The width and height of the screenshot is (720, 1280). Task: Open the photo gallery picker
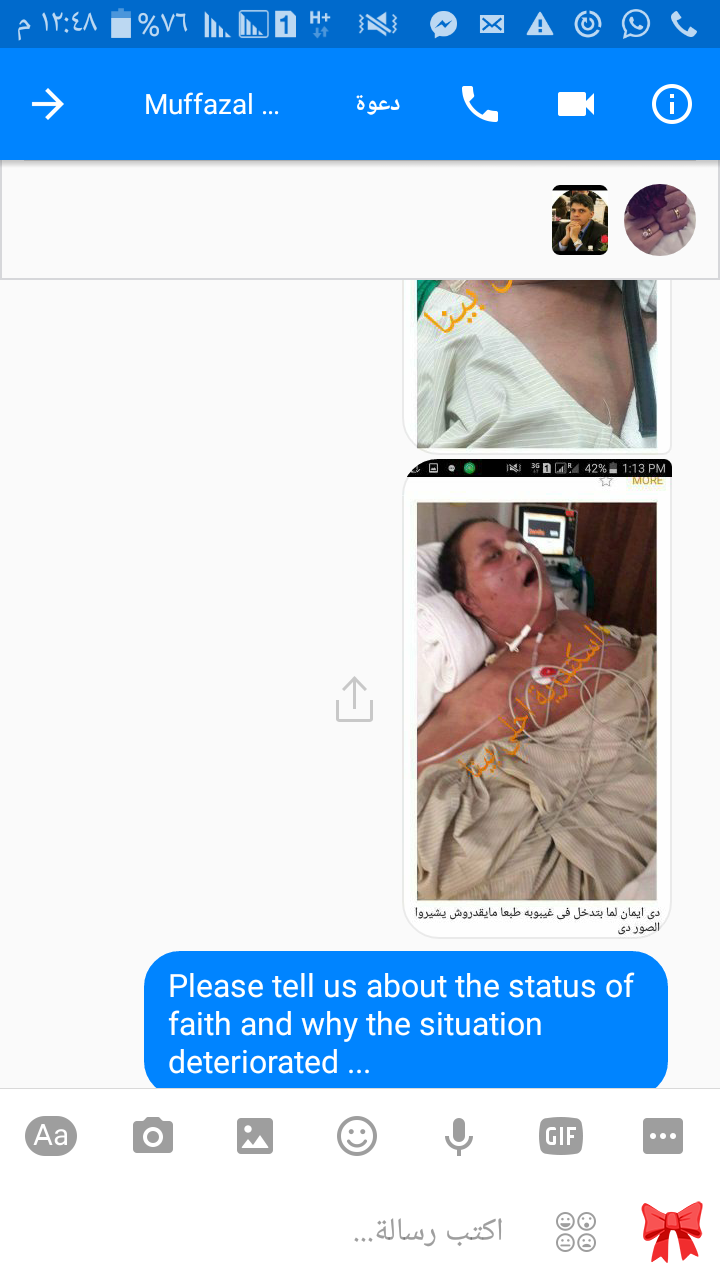[x=255, y=1136]
